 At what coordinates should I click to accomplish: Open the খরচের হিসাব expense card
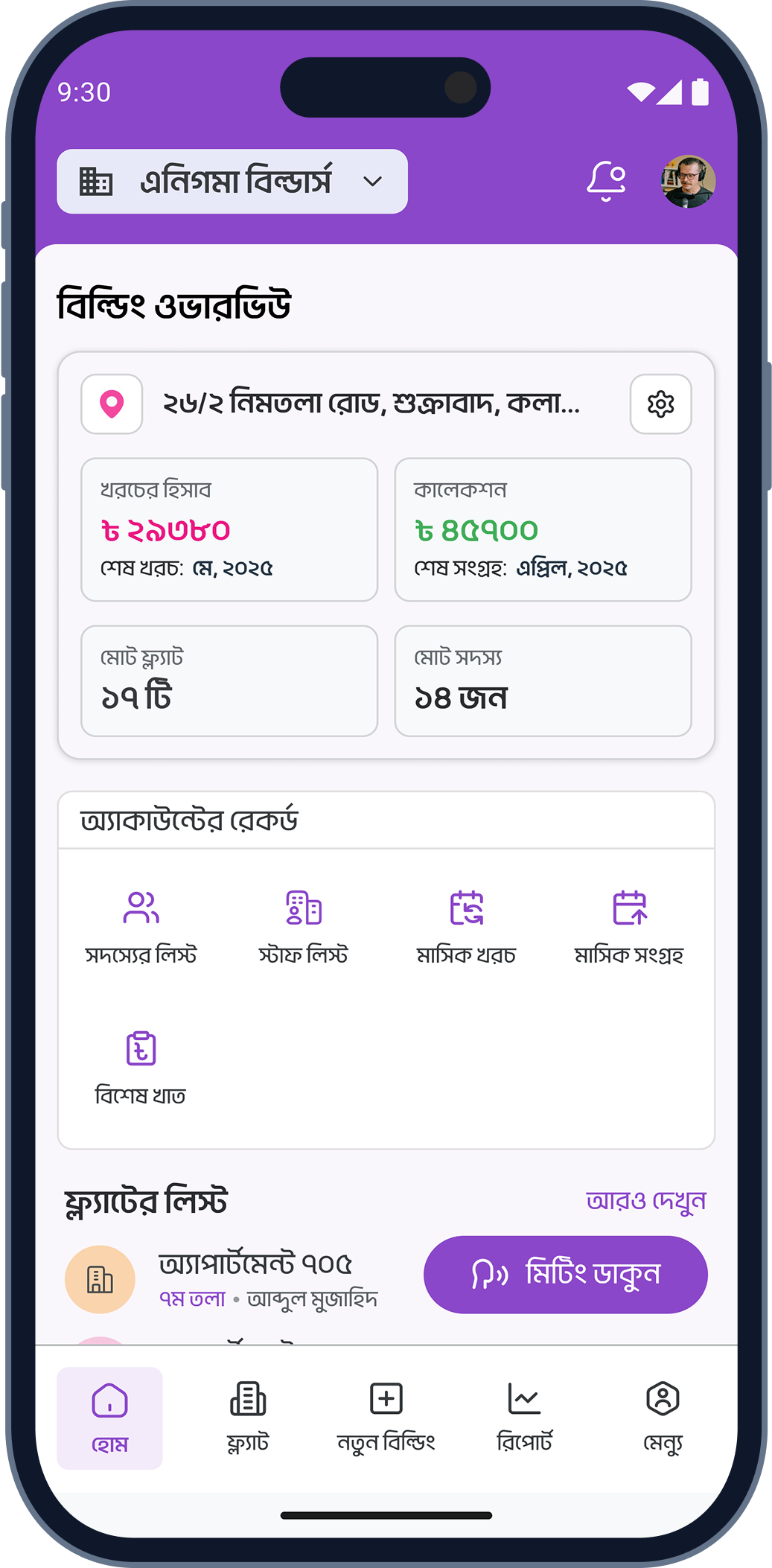[x=229, y=529]
